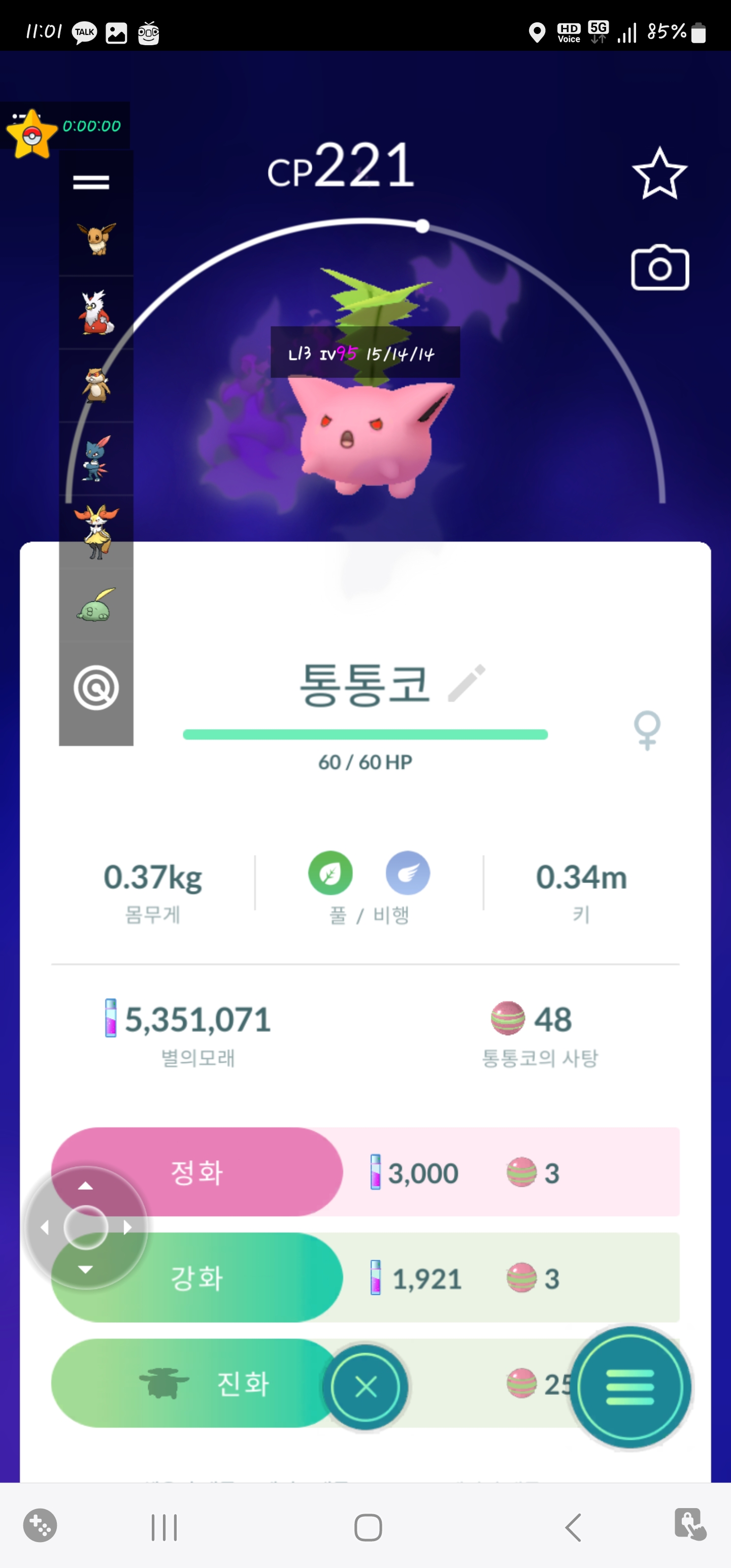The height and width of the screenshot is (1568, 731).
Task: Select Sneasel in the side overlay panel
Action: [x=96, y=459]
